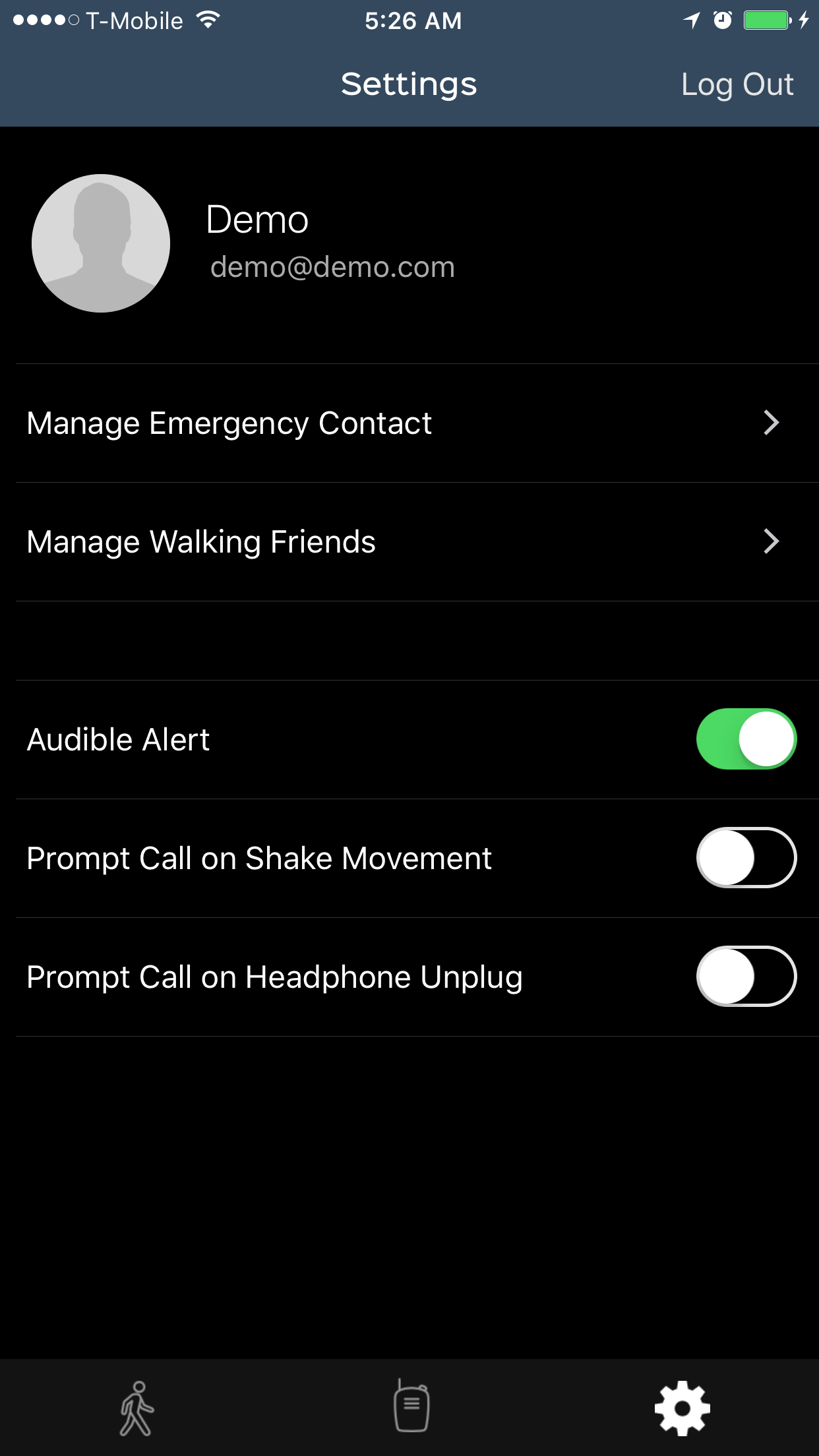The width and height of the screenshot is (819, 1456).
Task: Select the settings gear tab
Action: click(x=682, y=1409)
